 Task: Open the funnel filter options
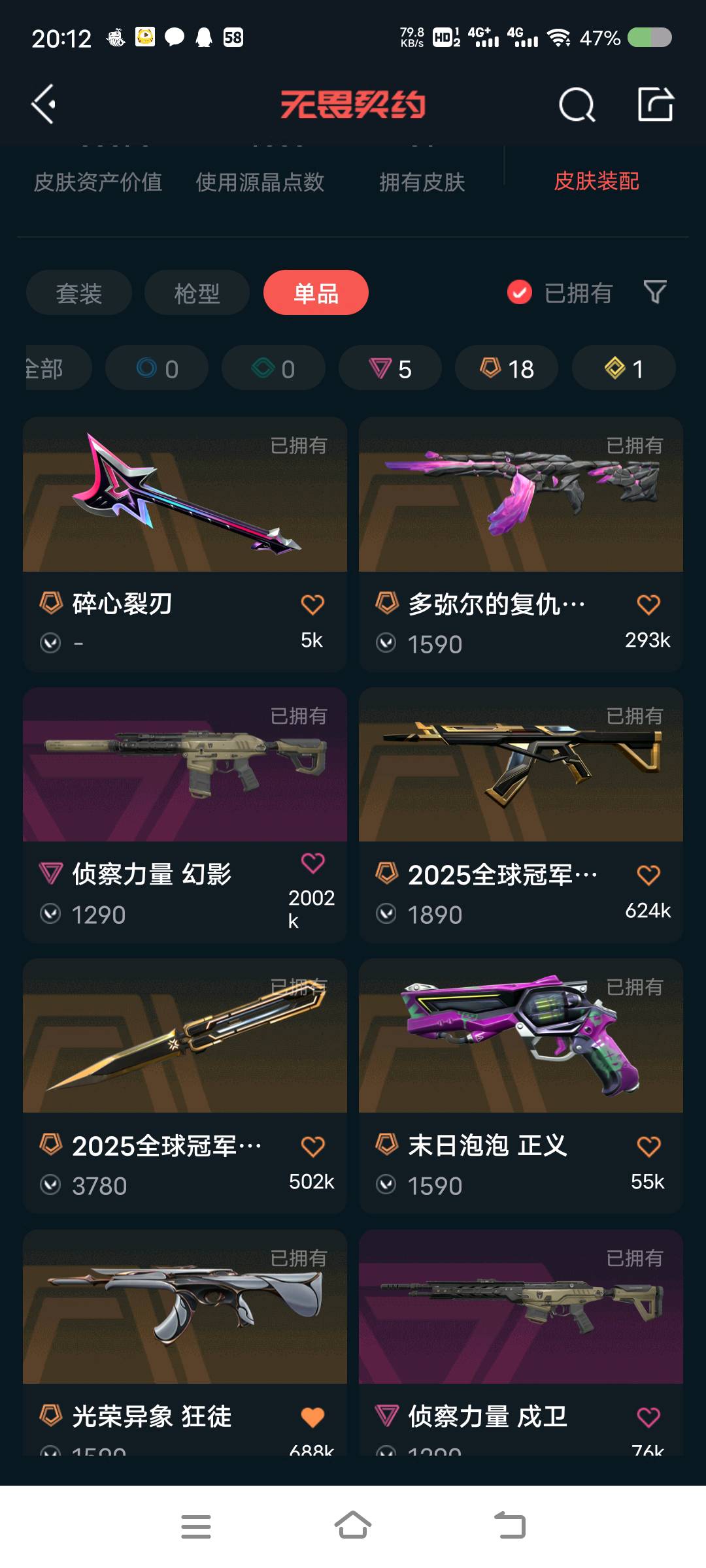point(654,292)
